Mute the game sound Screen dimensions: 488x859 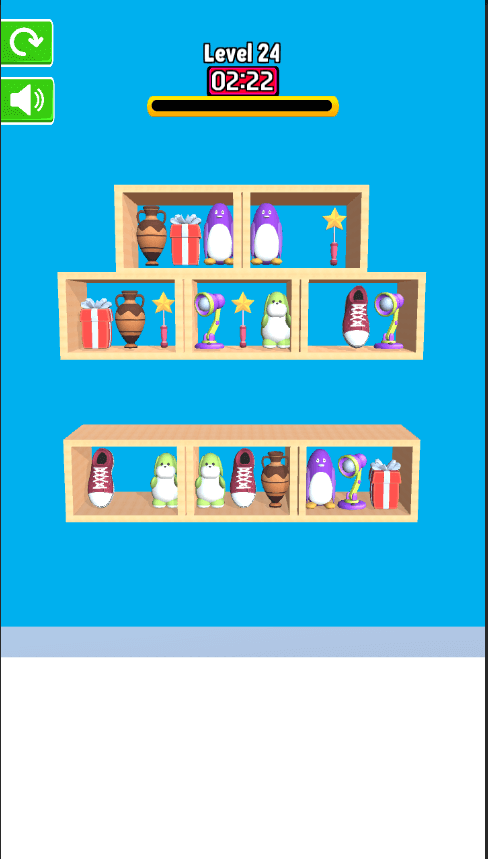[x=26, y=101]
